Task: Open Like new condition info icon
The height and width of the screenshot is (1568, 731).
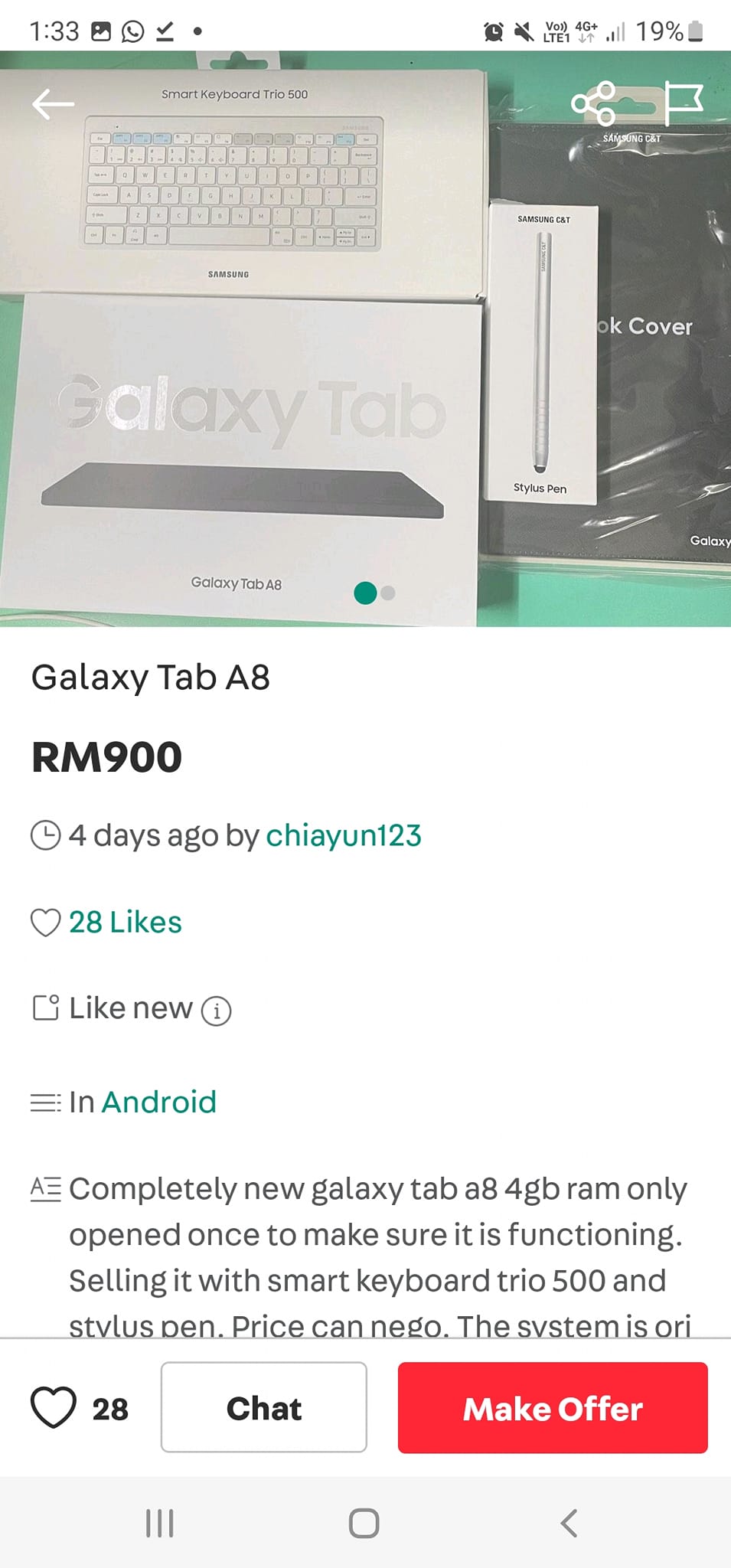Action: pyautogui.click(x=216, y=1011)
